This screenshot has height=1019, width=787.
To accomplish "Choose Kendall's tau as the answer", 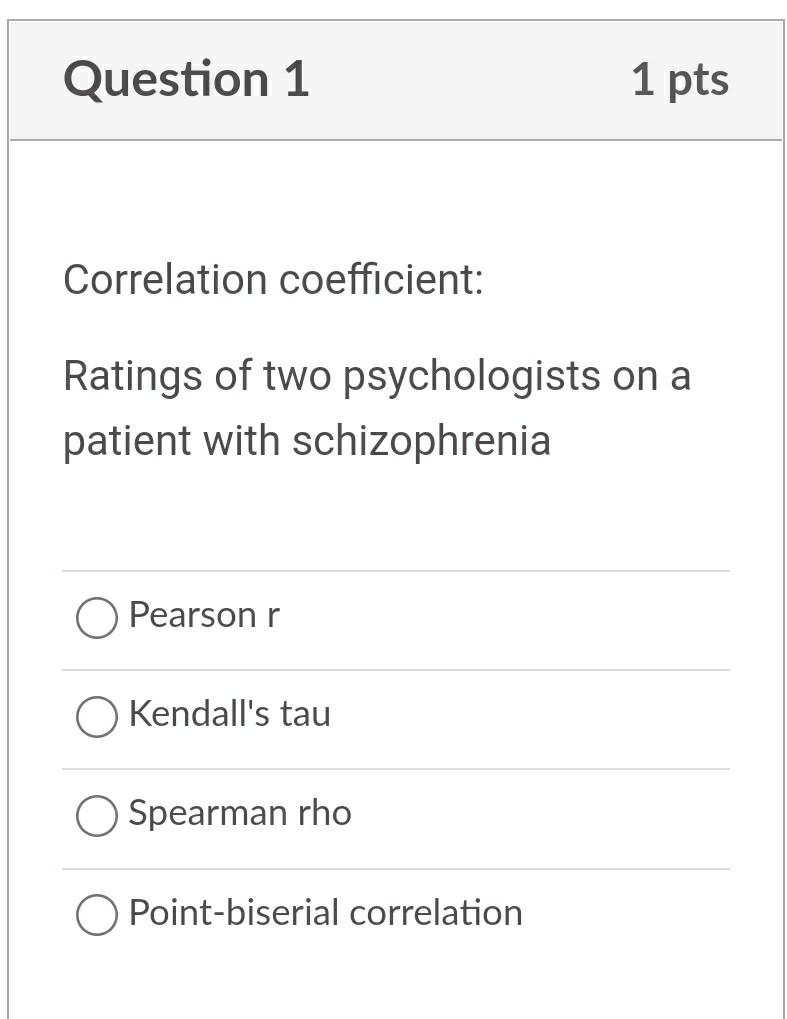I will (96, 716).
